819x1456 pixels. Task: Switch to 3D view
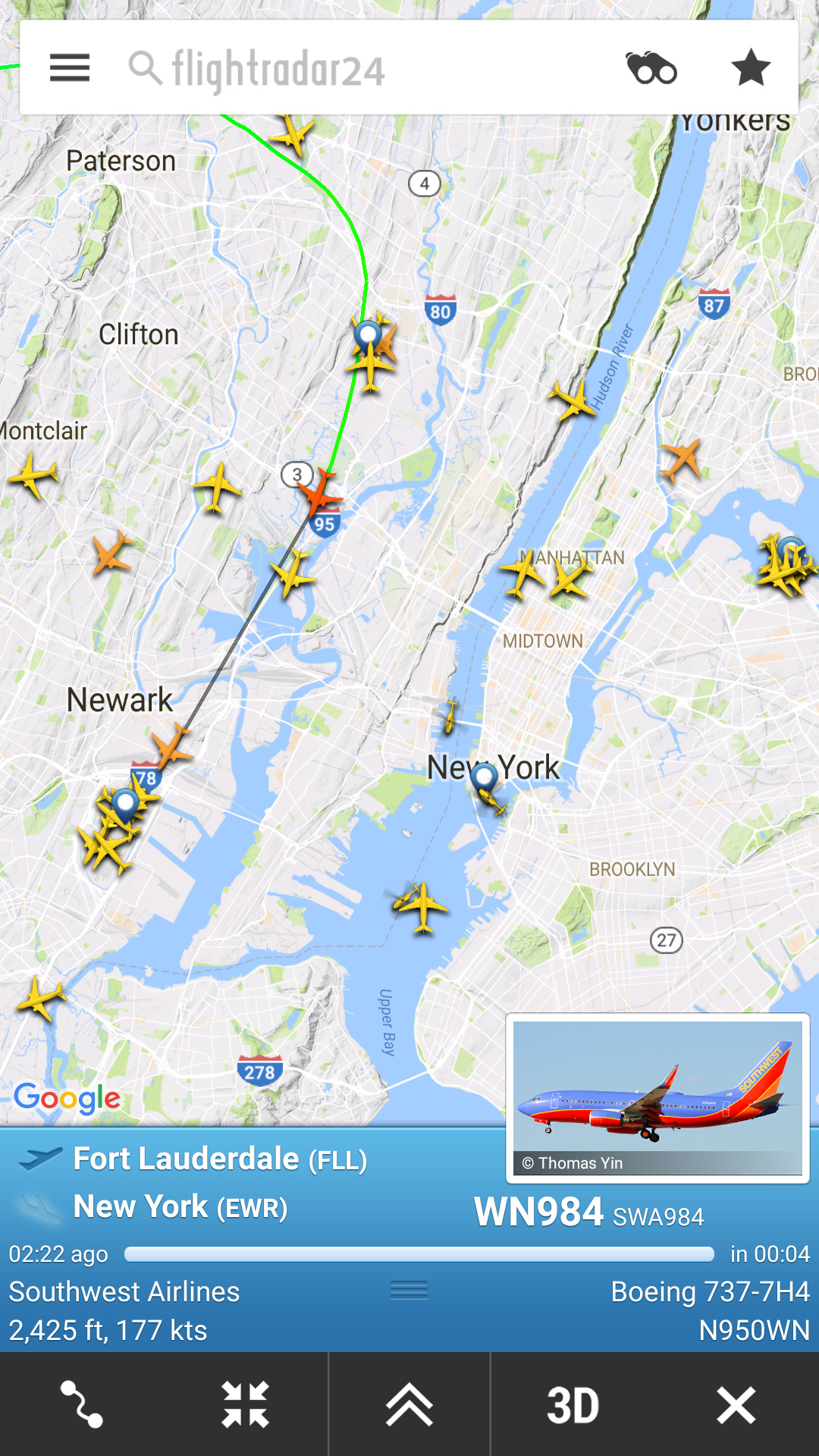[573, 1404]
